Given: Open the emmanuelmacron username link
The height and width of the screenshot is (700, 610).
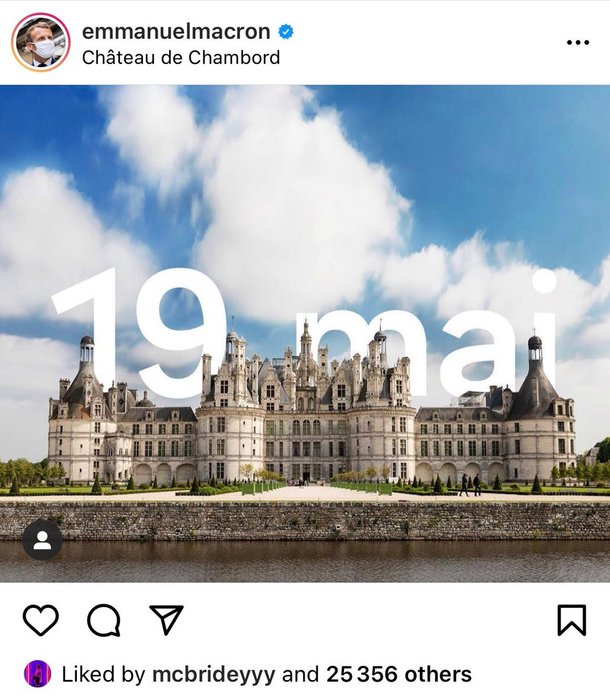Looking at the screenshot, I should (176, 31).
